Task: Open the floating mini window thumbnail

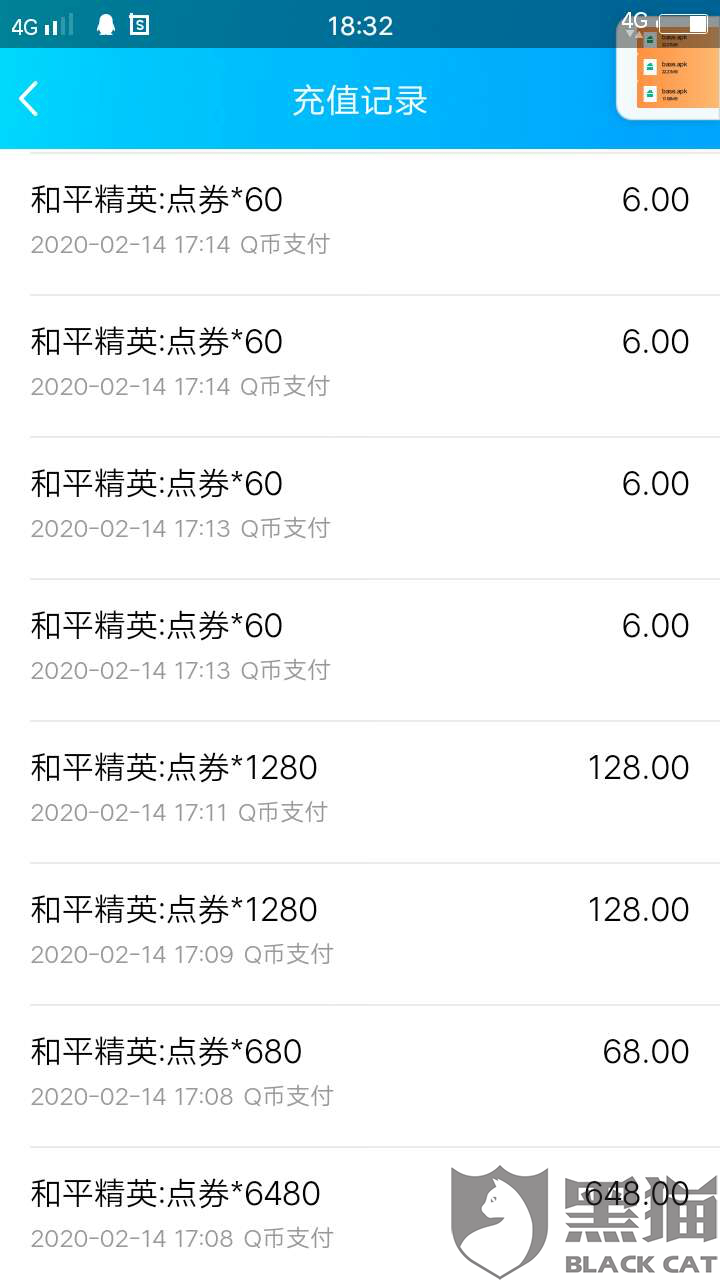Action: tap(668, 68)
